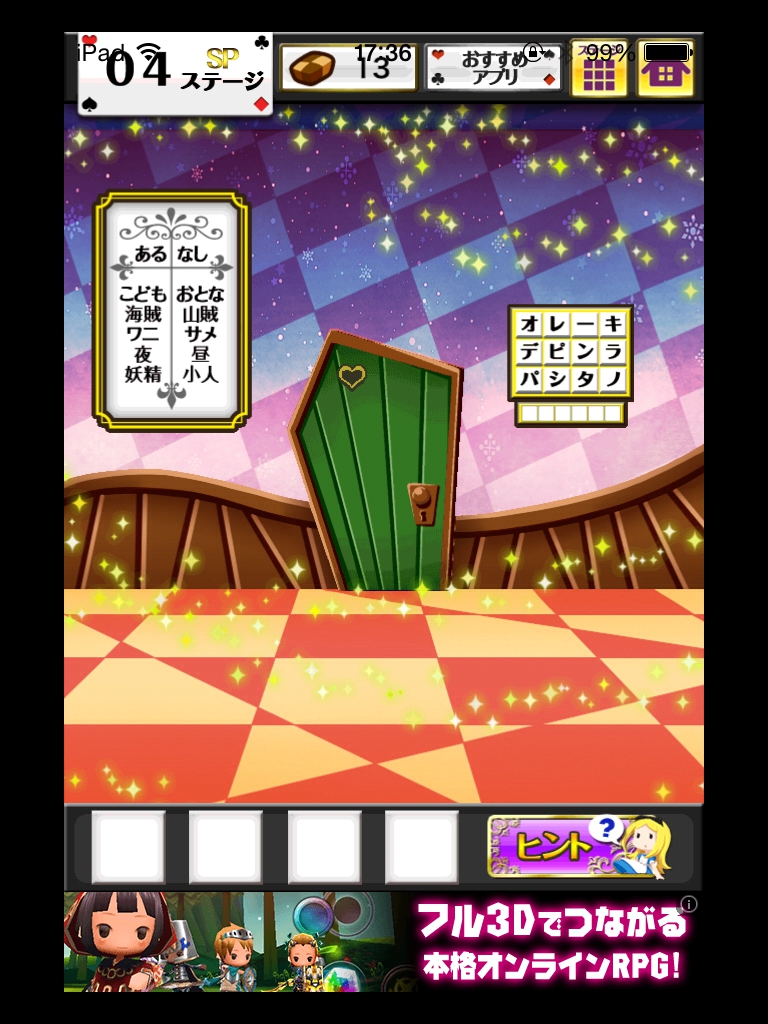Tap the ン letter tile
The height and width of the screenshot is (1024, 768).
pos(586,352)
